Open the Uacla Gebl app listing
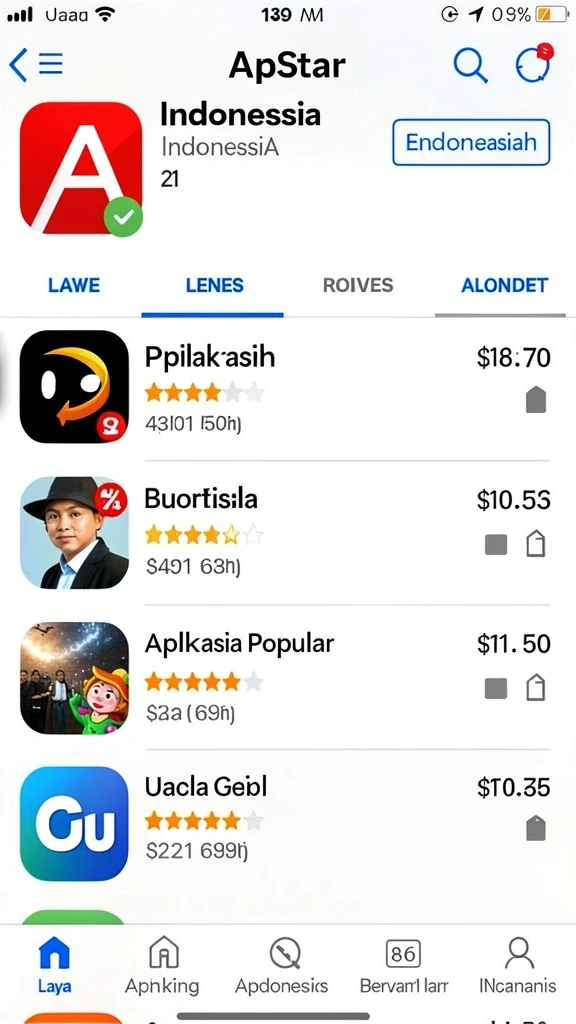The width and height of the screenshot is (576, 1024). [285, 823]
